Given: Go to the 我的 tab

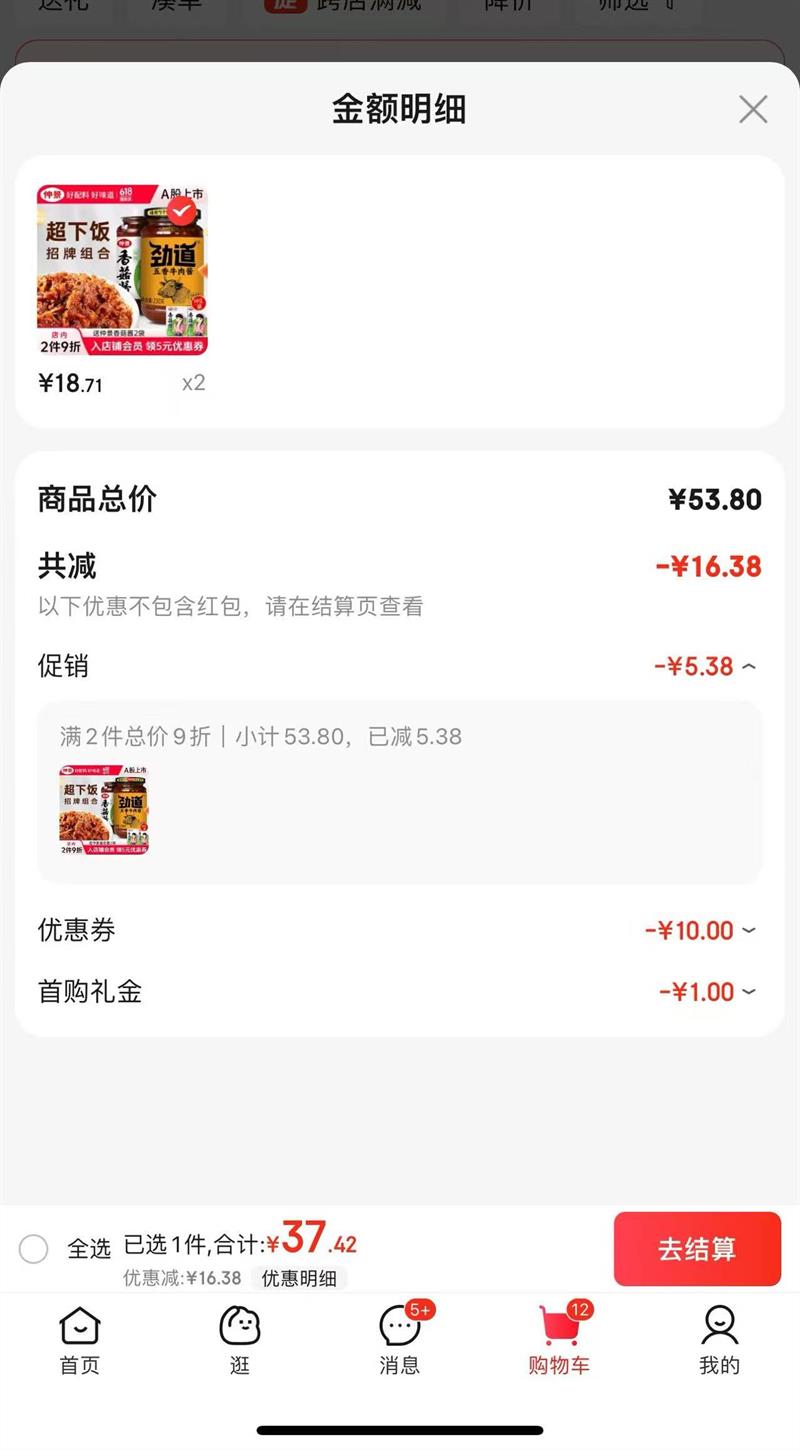Looking at the screenshot, I should point(719,1341).
